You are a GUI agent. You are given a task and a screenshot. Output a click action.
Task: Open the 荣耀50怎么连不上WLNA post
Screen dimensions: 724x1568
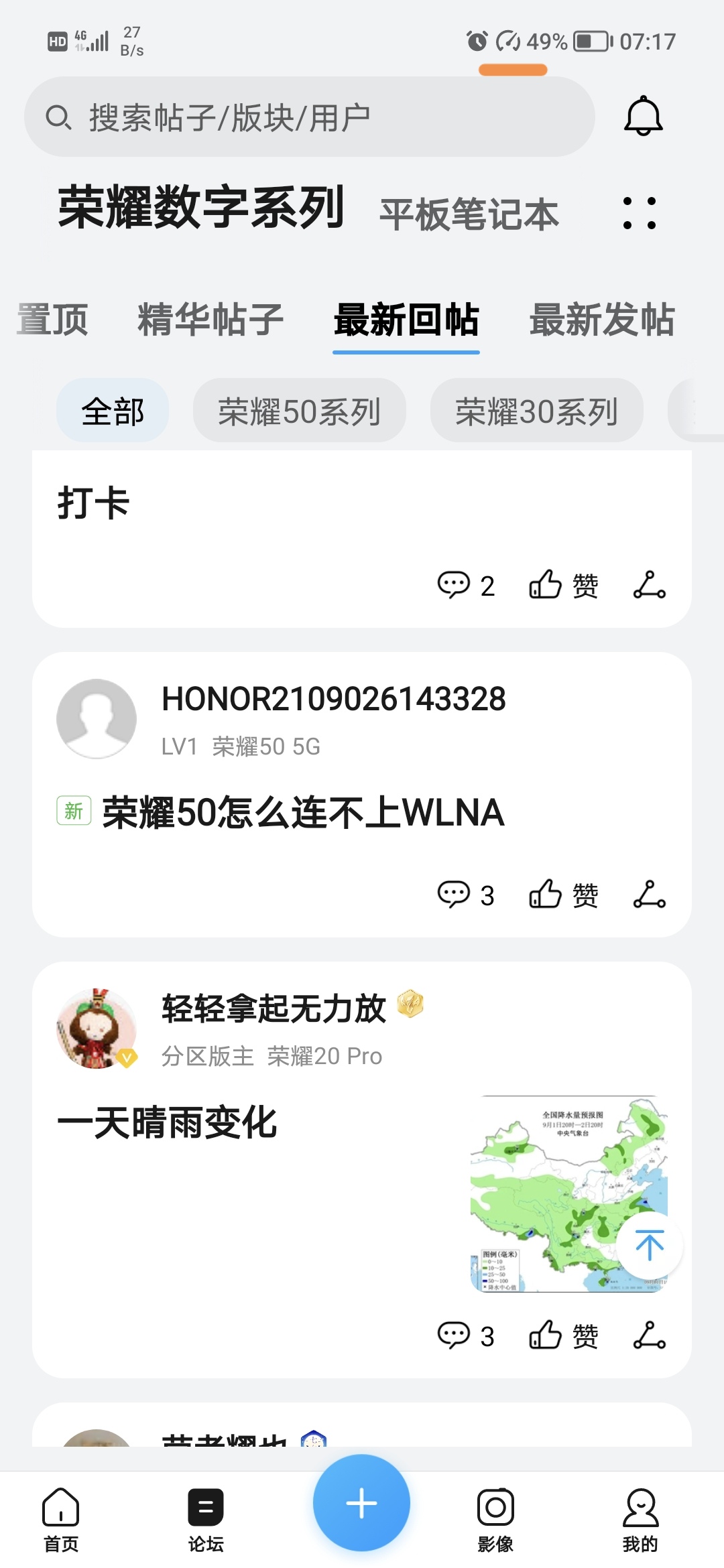point(303,813)
